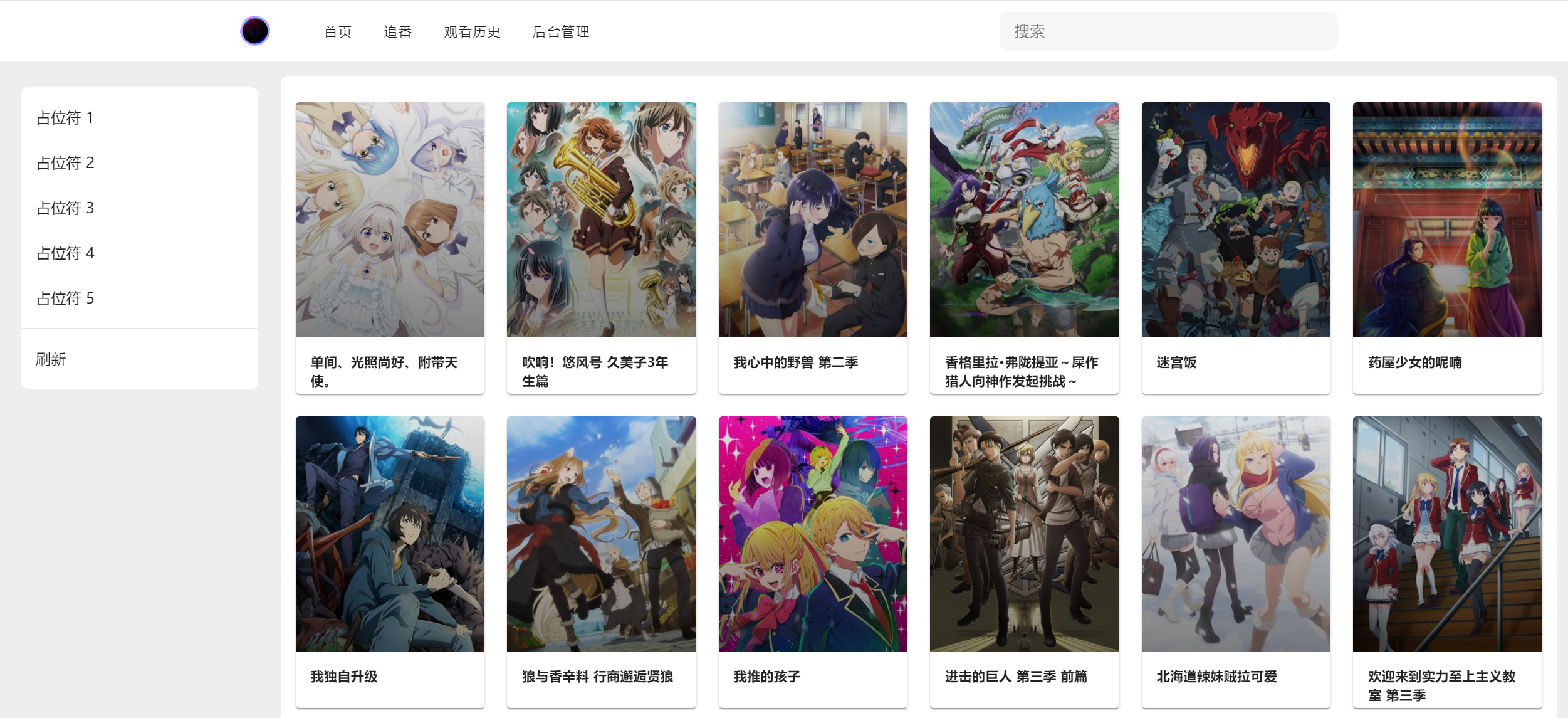Go to the 首页 nav item
The width and height of the screenshot is (1568, 718).
[338, 32]
